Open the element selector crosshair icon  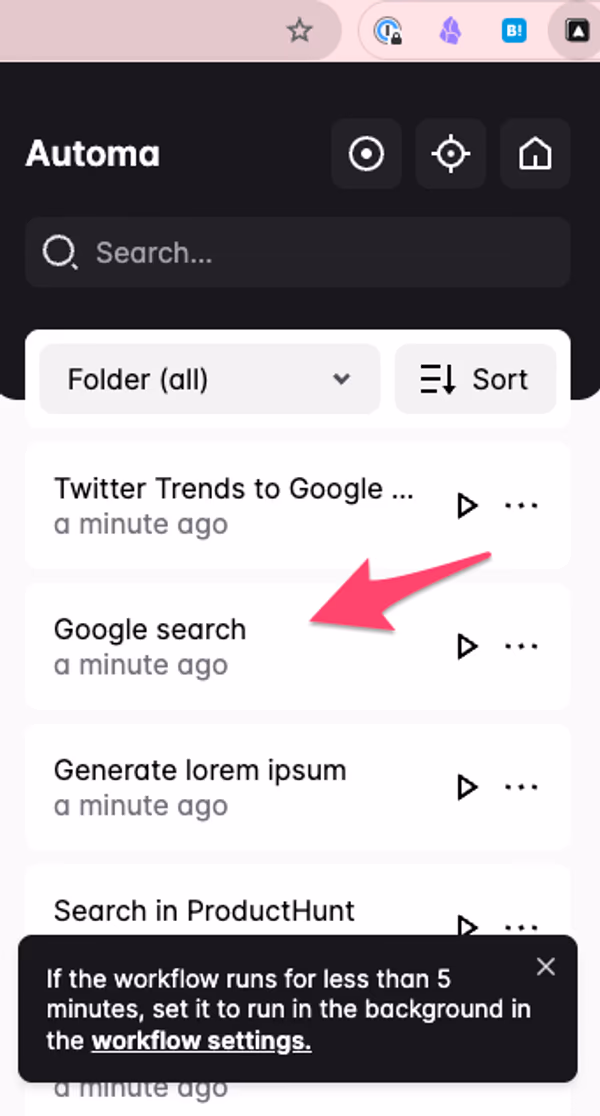(x=451, y=154)
